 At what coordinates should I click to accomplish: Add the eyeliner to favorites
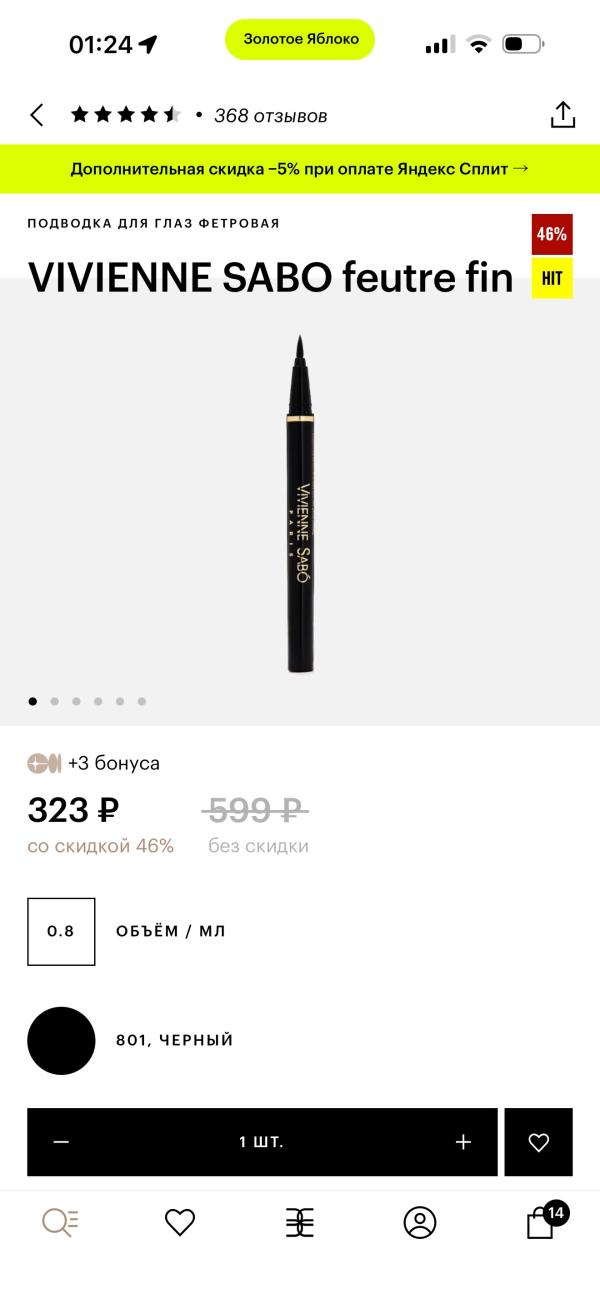(538, 1142)
